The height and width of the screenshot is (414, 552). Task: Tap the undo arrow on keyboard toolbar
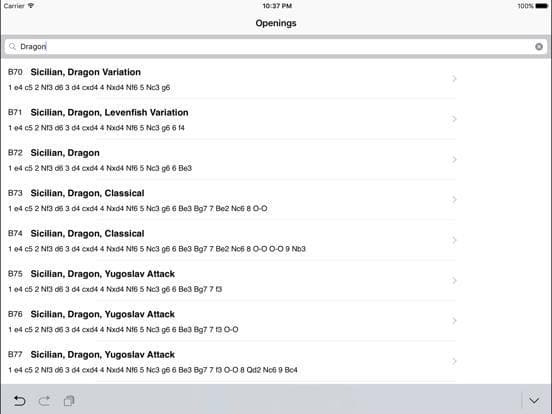(19, 401)
